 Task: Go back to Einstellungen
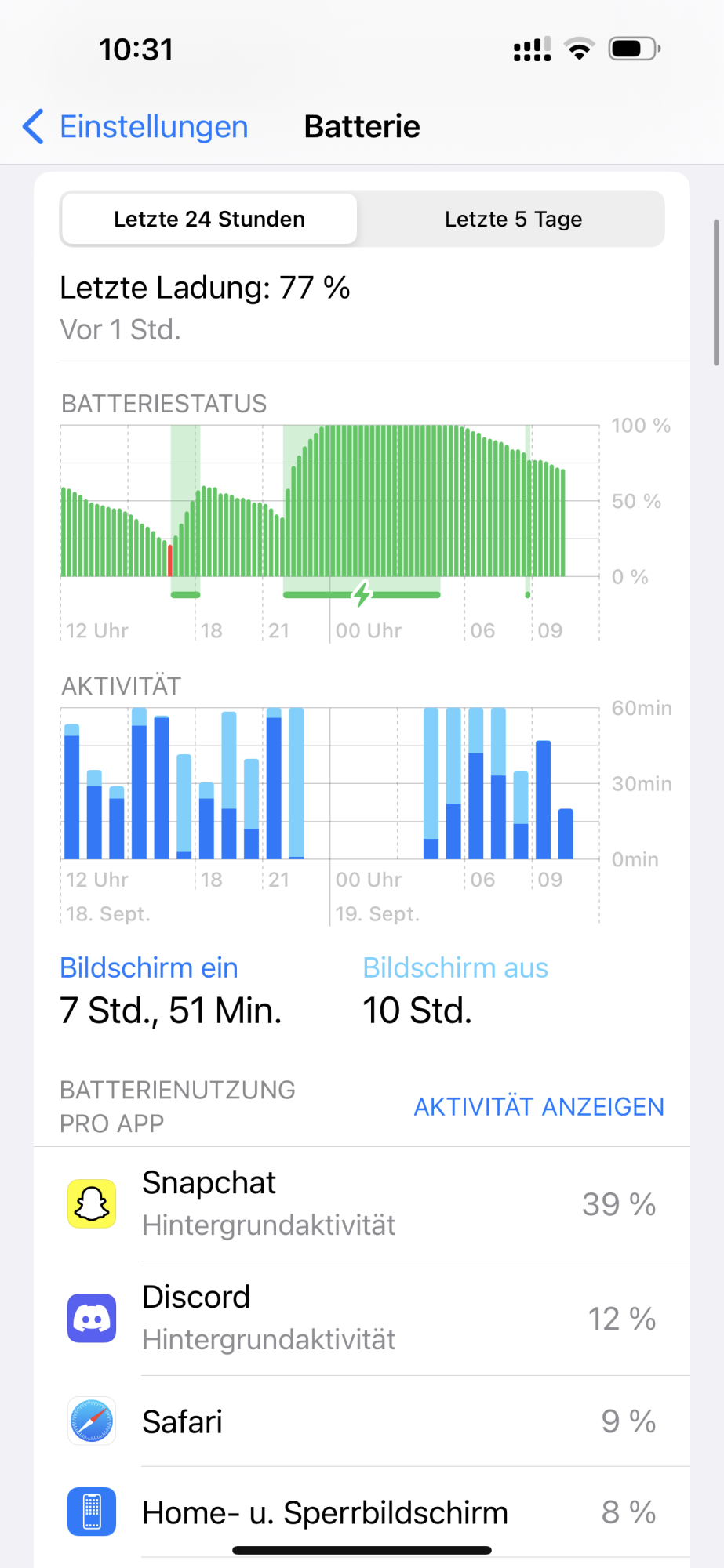[135, 126]
